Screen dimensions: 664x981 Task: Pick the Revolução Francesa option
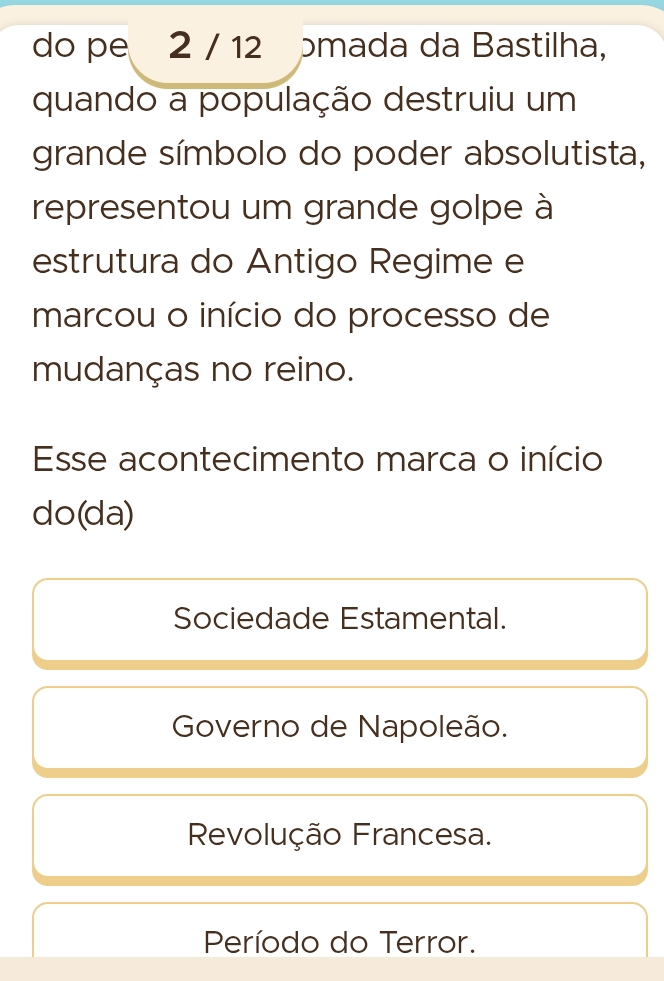pyautogui.click(x=340, y=835)
